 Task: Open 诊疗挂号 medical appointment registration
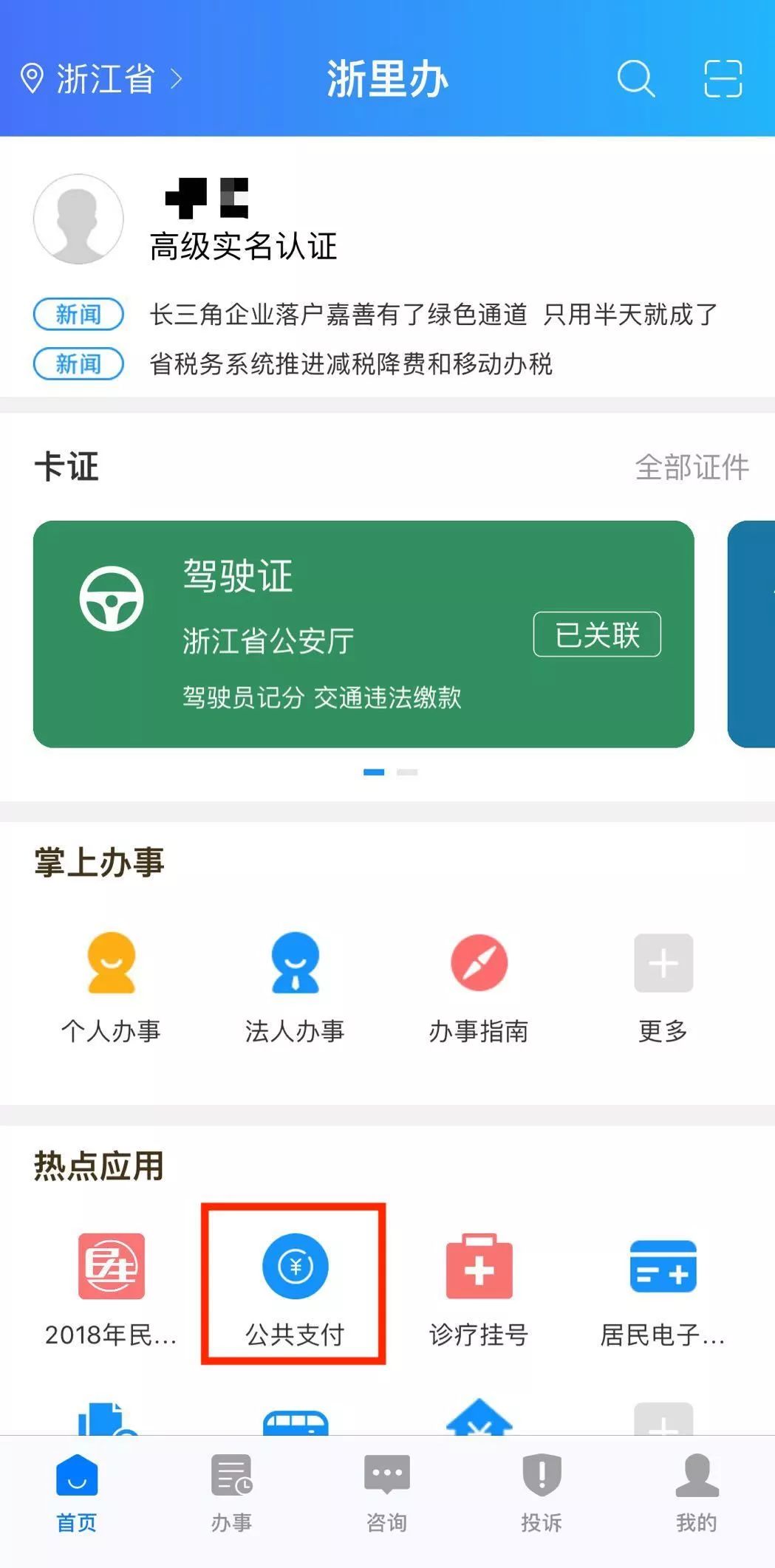(x=479, y=1264)
